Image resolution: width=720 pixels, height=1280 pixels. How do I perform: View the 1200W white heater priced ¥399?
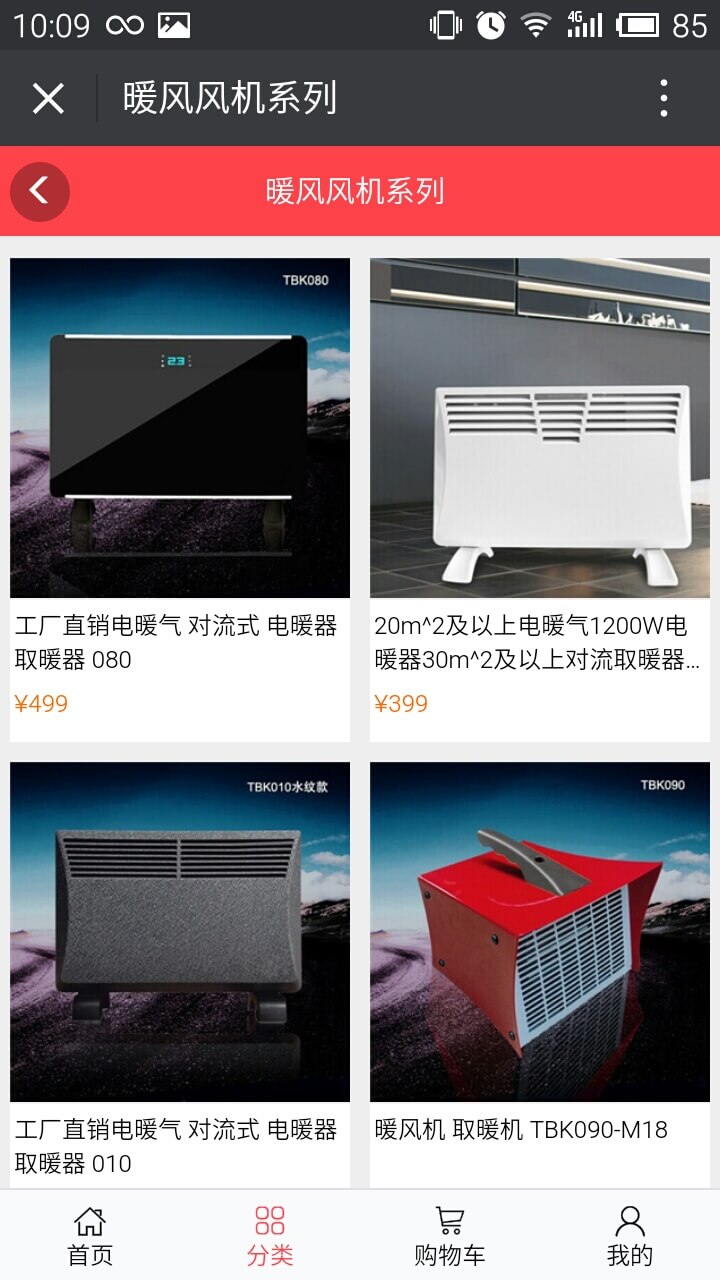[x=540, y=428]
